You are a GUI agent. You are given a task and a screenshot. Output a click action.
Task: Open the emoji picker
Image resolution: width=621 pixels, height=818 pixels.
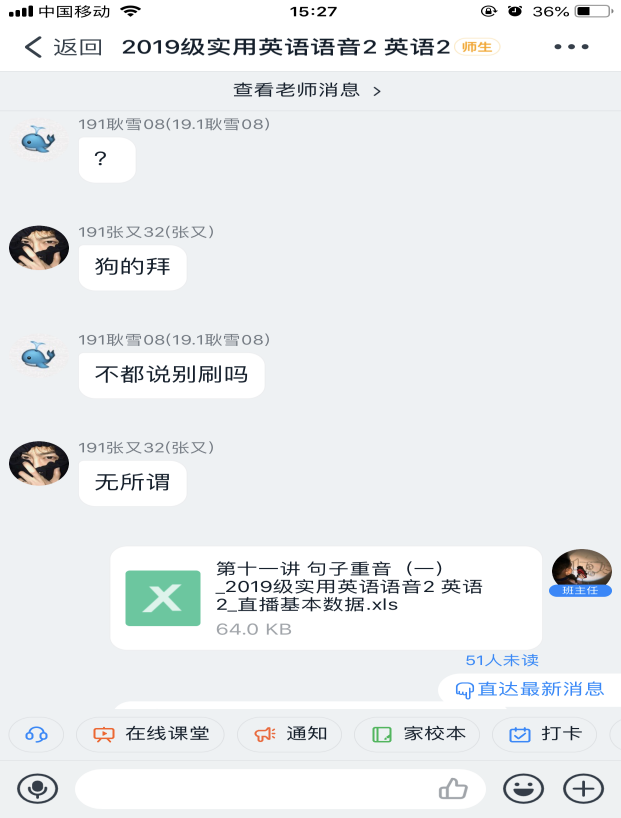[523, 789]
